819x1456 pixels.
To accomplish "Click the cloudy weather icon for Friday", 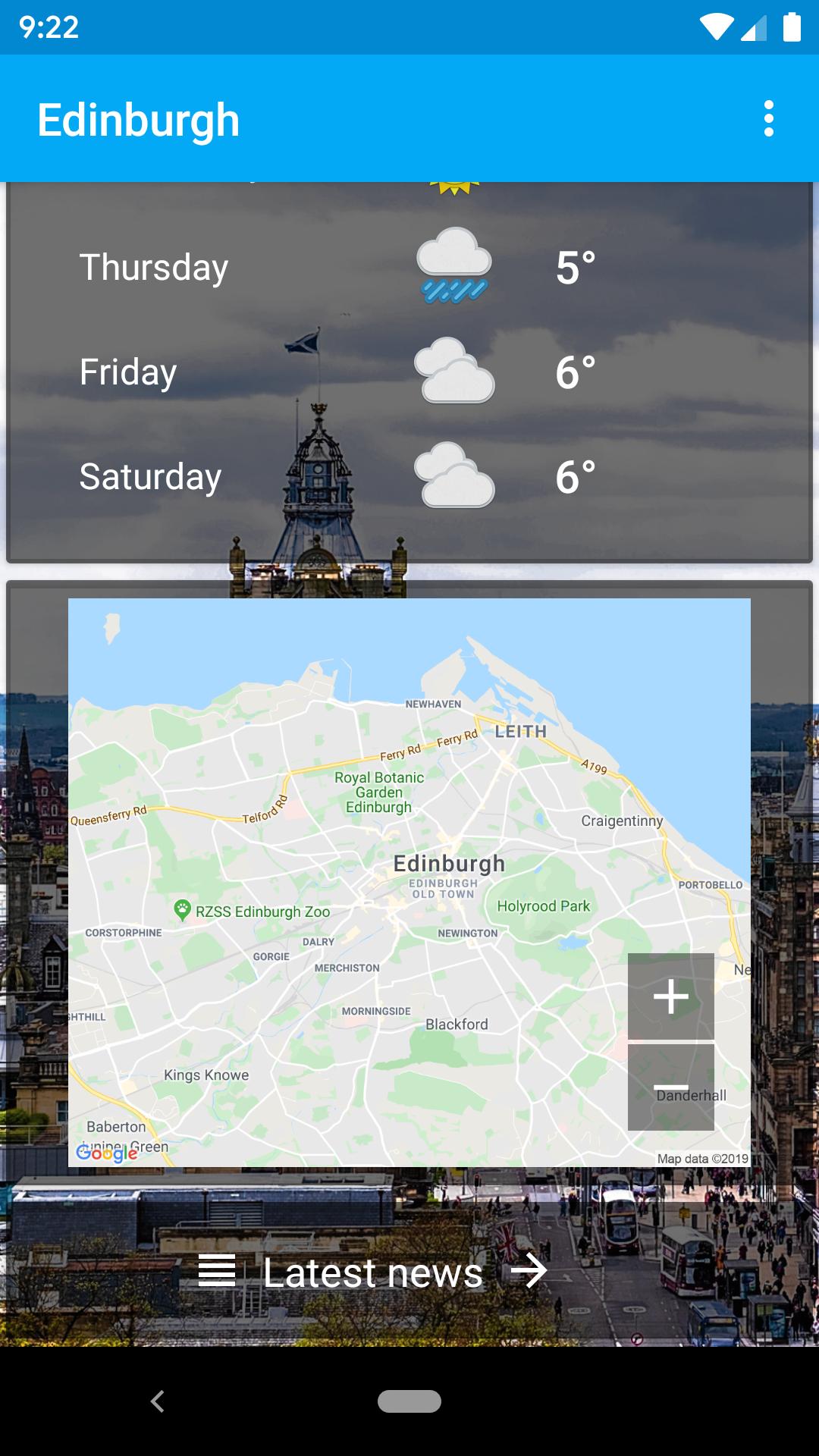I will click(x=455, y=371).
